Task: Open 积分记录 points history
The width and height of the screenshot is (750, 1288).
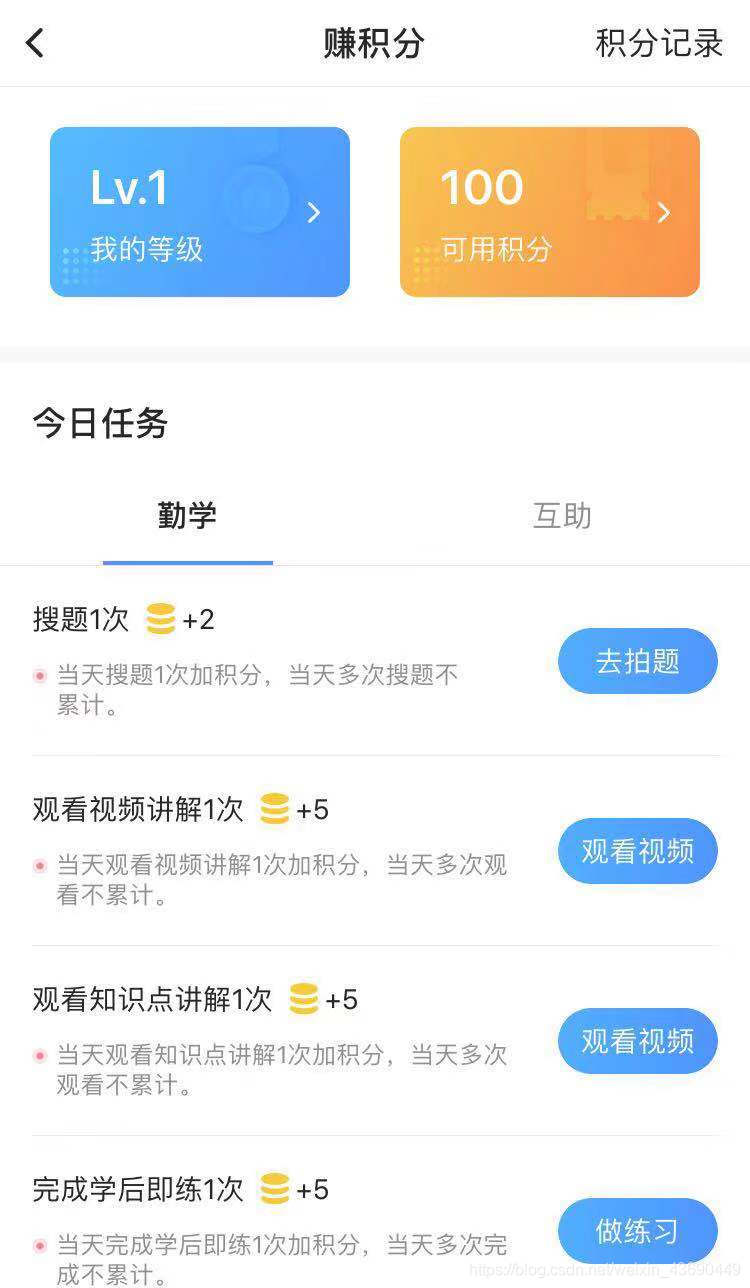Action: (x=659, y=43)
